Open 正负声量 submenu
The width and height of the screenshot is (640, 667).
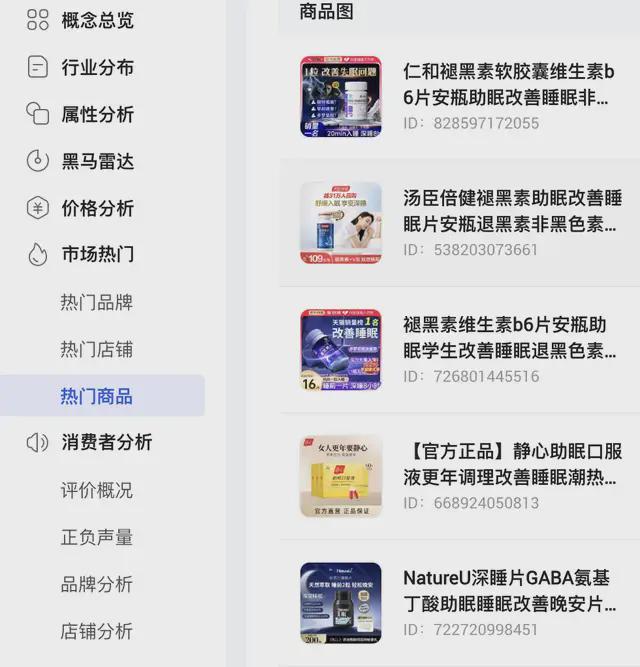[96, 537]
